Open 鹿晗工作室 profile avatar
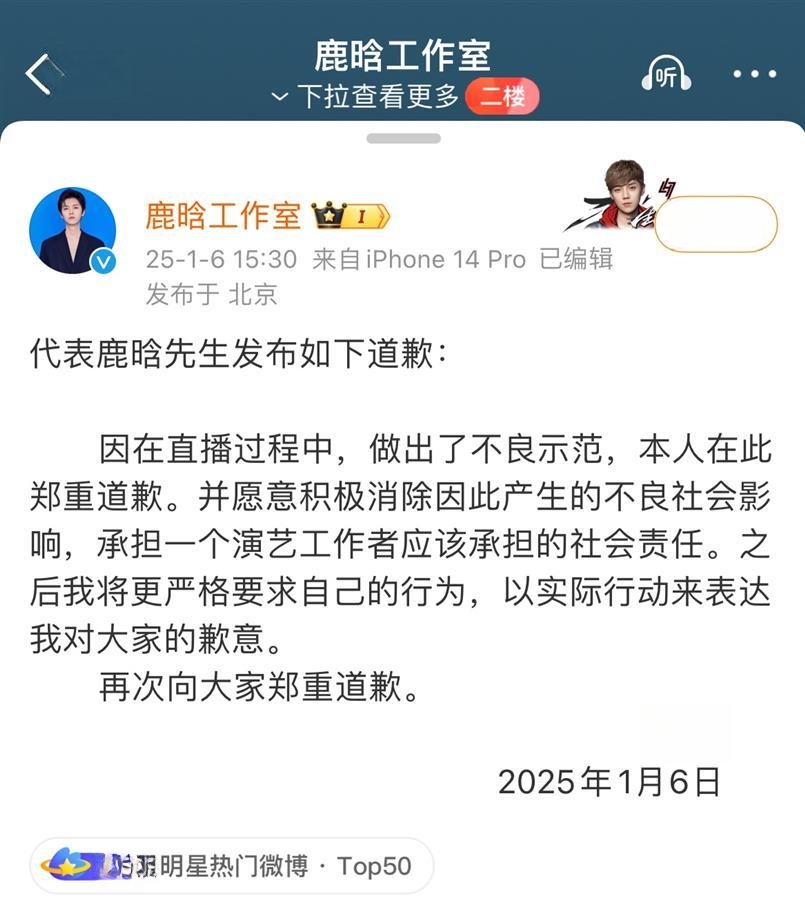 coord(72,230)
